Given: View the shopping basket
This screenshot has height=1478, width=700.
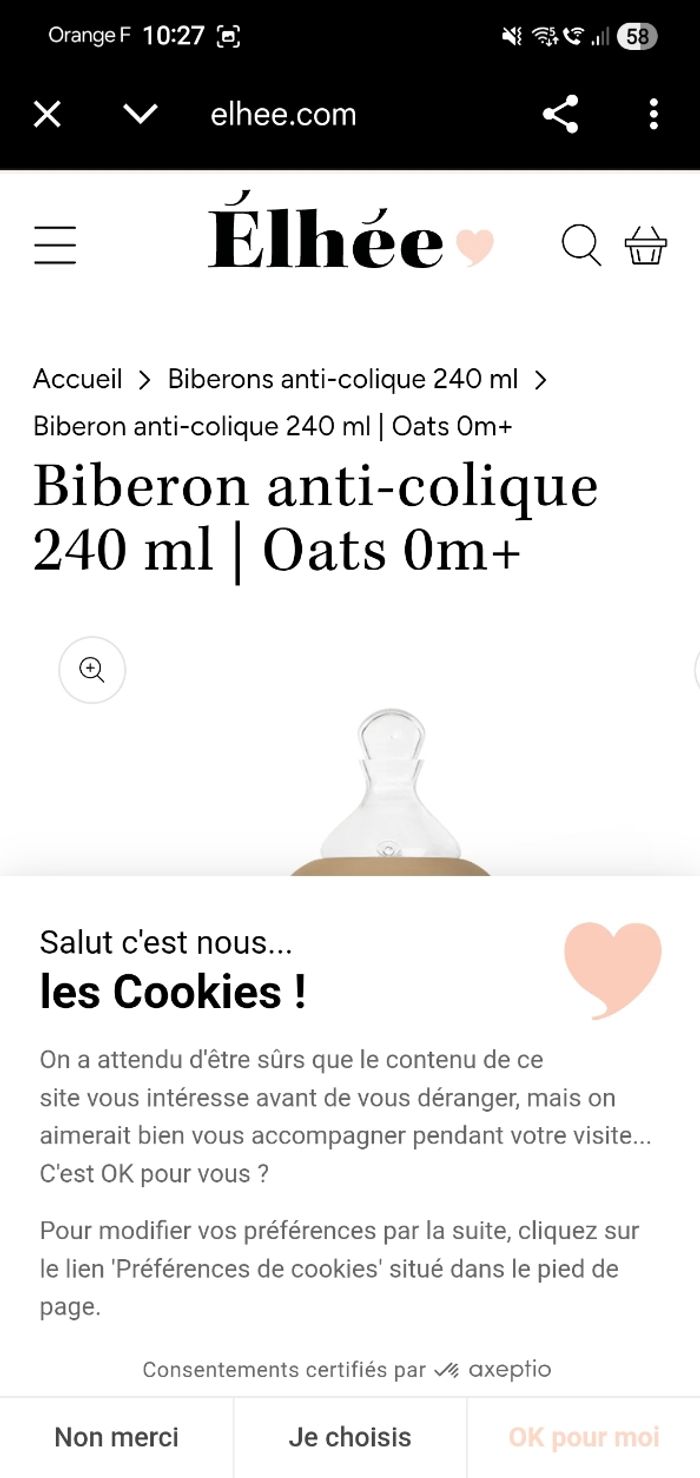Looking at the screenshot, I should (646, 245).
